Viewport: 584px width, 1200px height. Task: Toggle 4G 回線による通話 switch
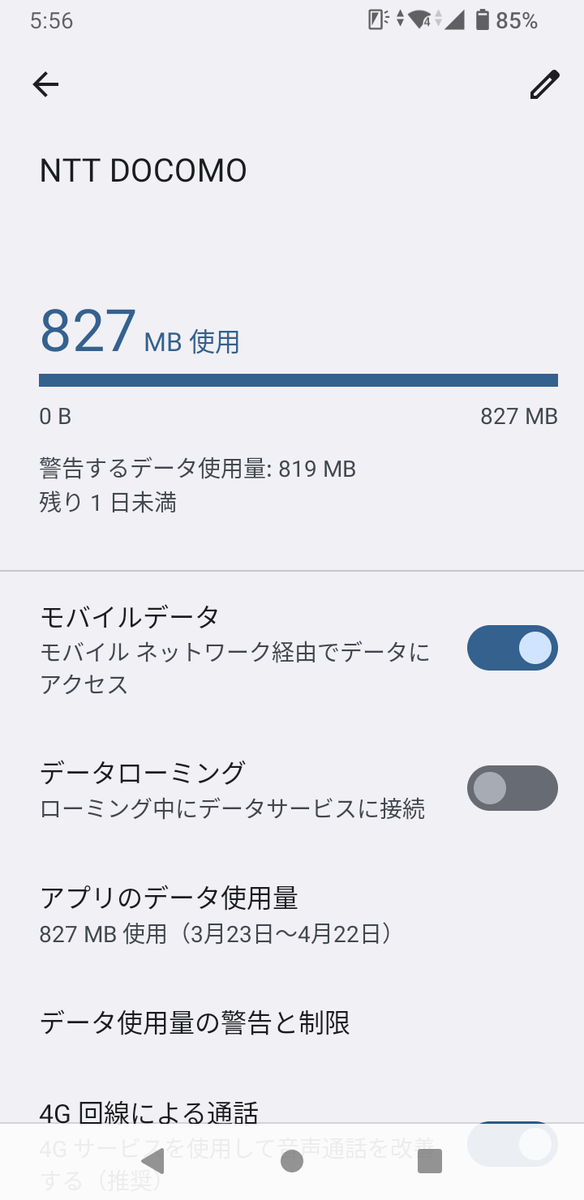click(512, 1143)
